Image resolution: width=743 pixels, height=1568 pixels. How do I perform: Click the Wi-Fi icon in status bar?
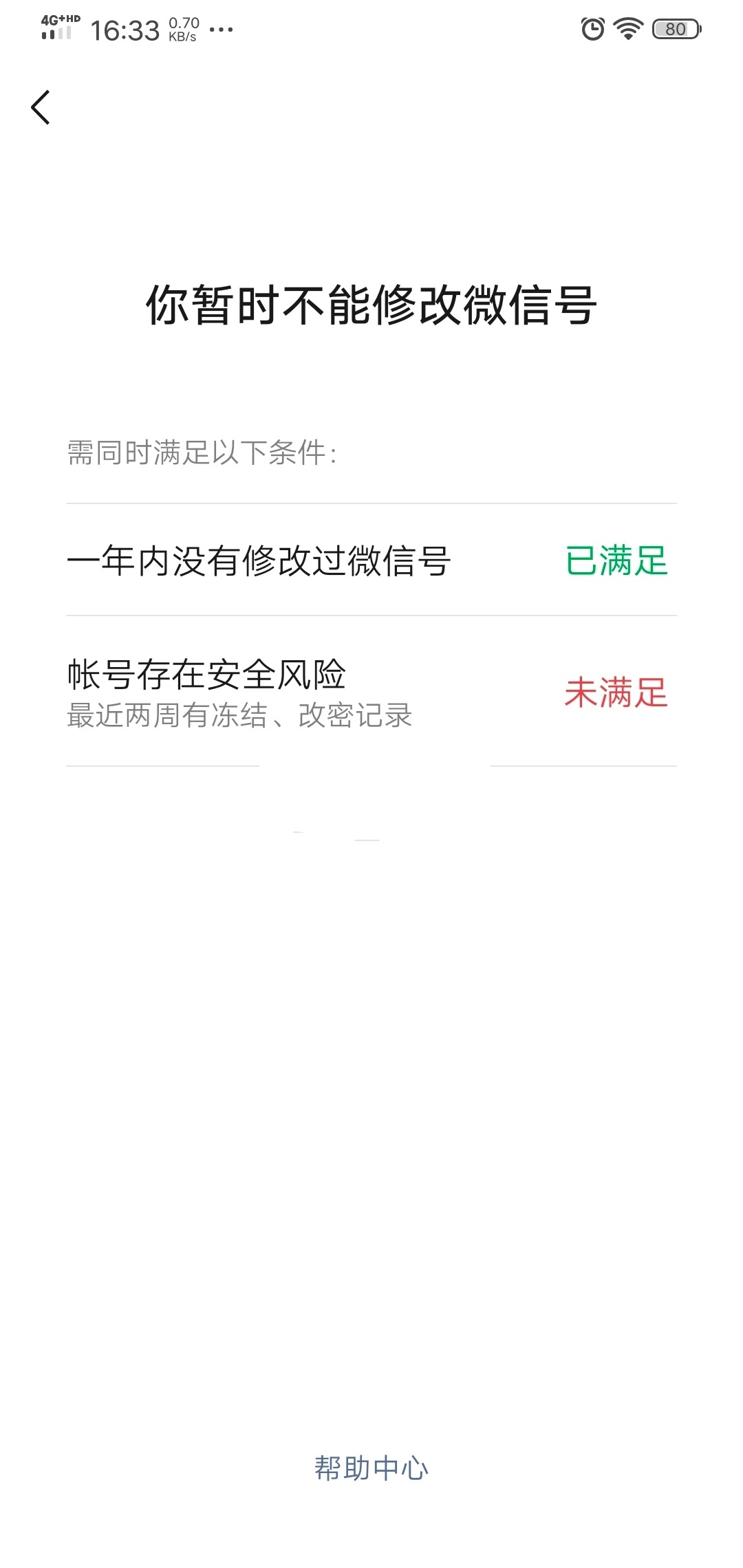pyautogui.click(x=627, y=29)
